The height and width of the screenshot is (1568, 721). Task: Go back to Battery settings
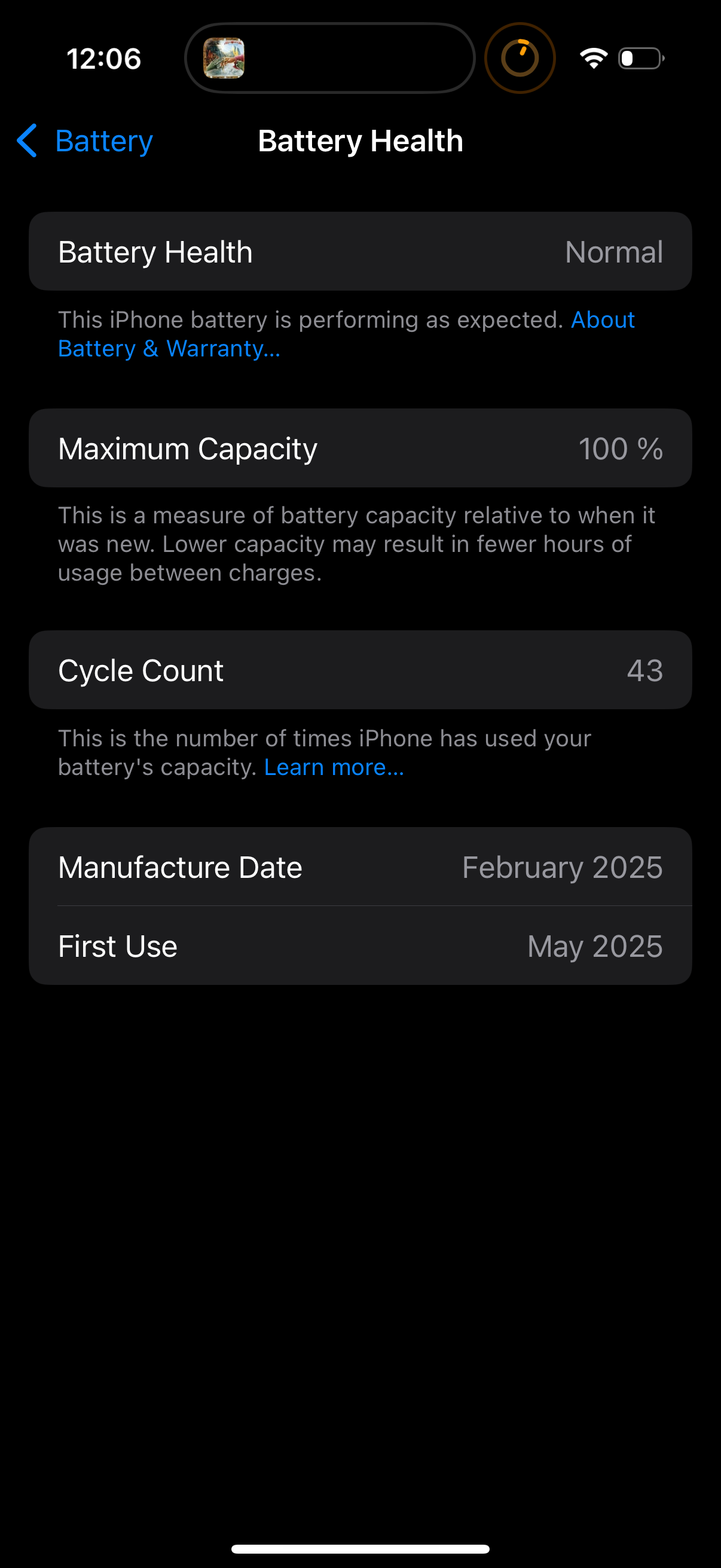pos(85,141)
